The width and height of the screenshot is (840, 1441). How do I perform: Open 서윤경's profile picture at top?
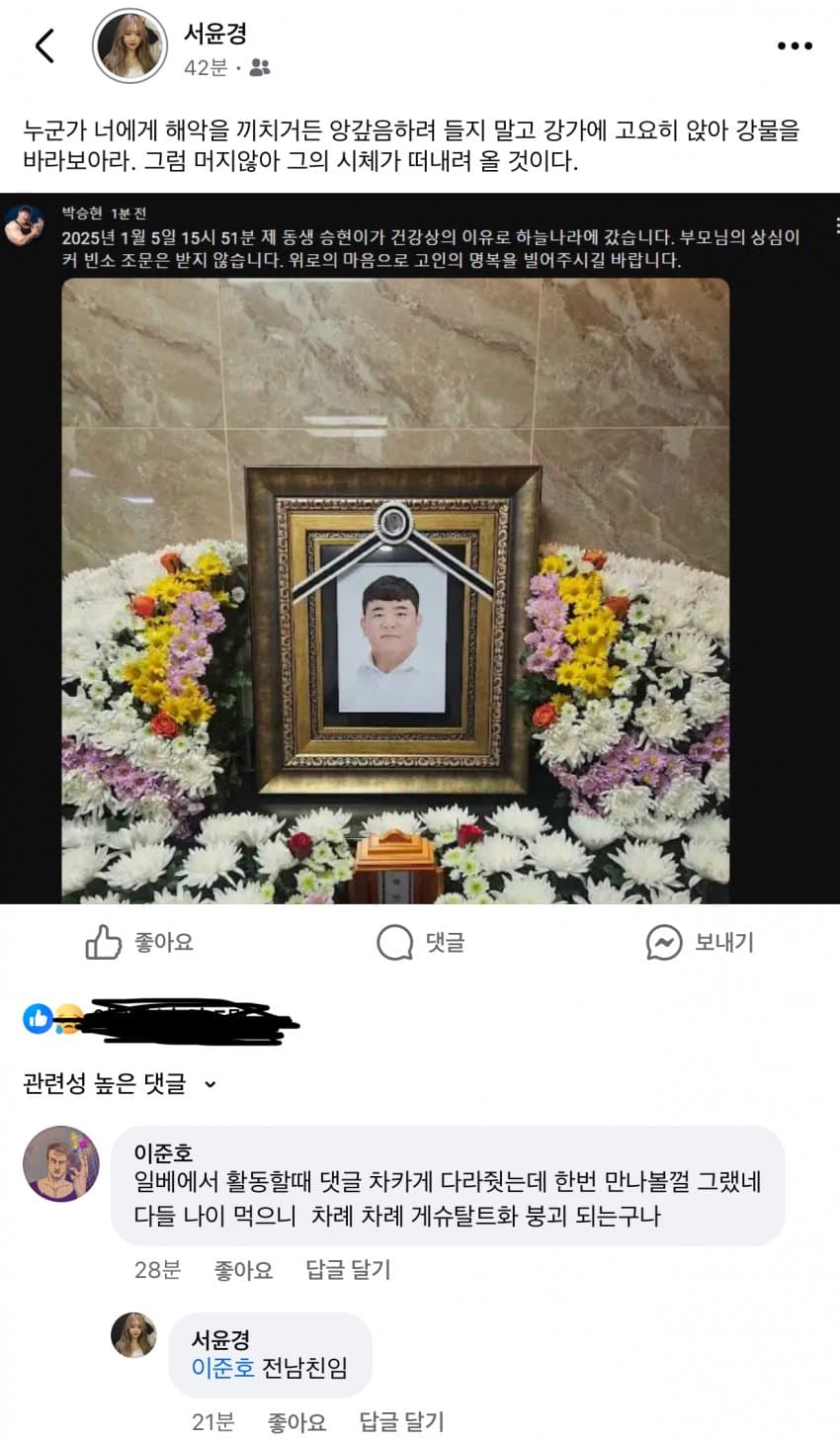click(x=128, y=47)
